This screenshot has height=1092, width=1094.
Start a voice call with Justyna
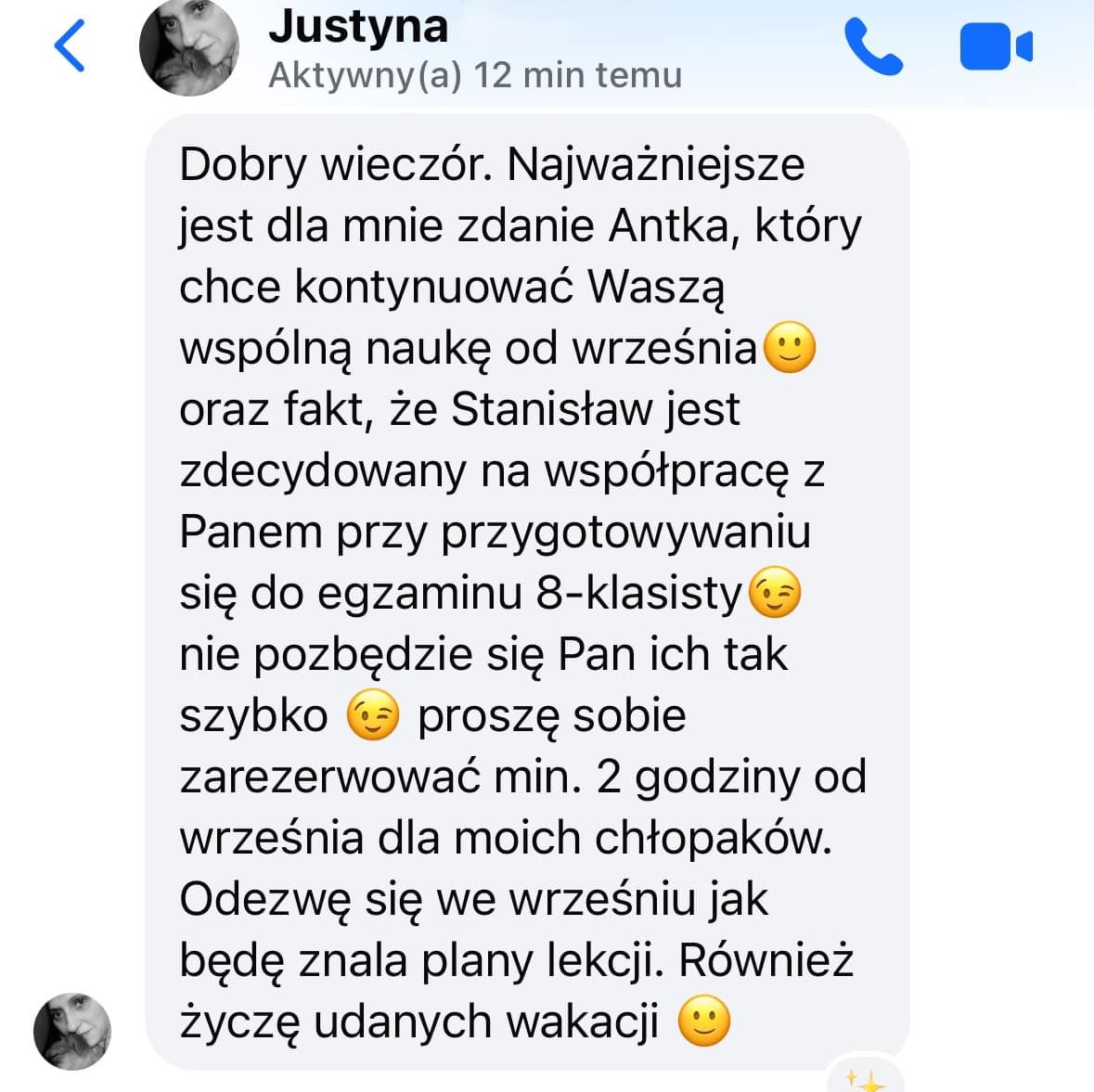tap(872, 47)
